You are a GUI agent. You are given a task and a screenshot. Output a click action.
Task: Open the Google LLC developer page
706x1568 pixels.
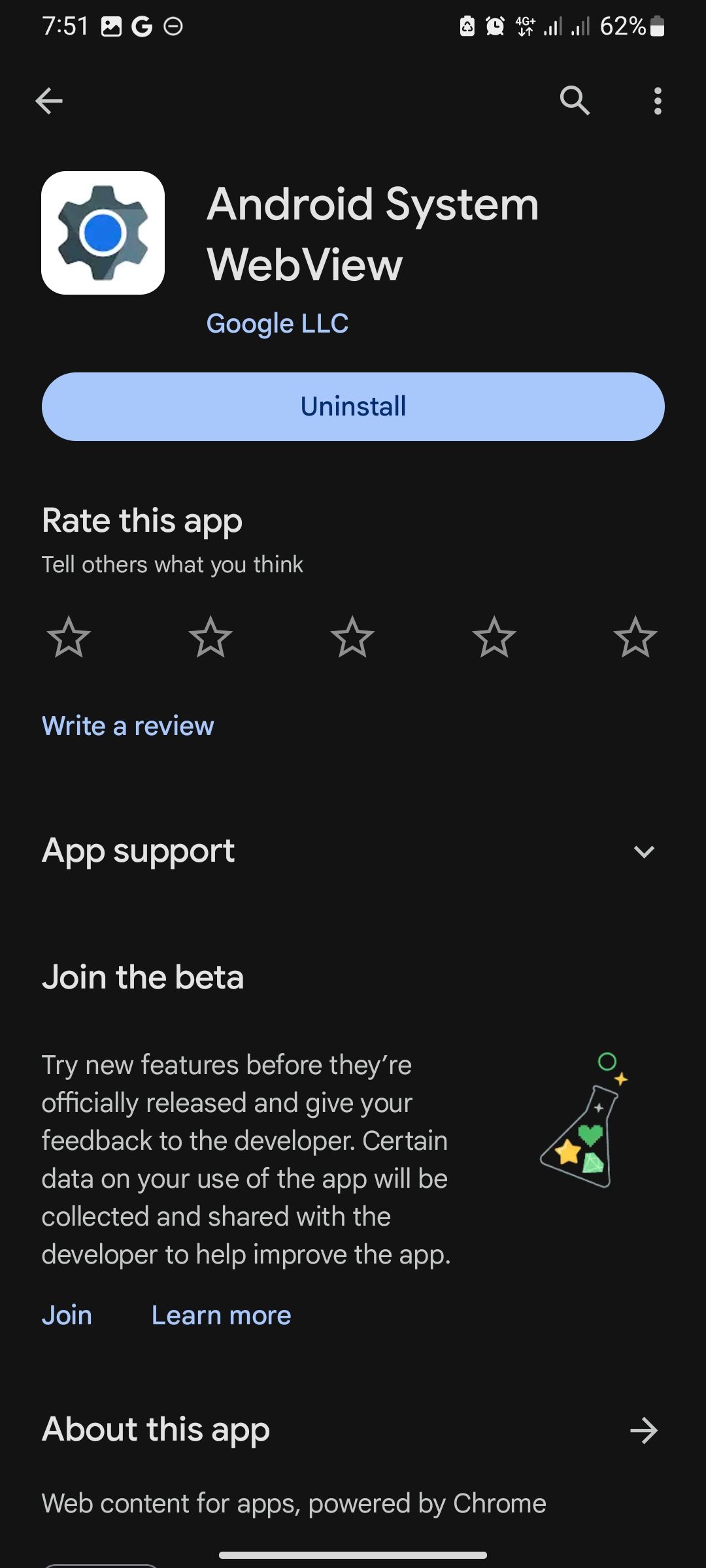(277, 323)
